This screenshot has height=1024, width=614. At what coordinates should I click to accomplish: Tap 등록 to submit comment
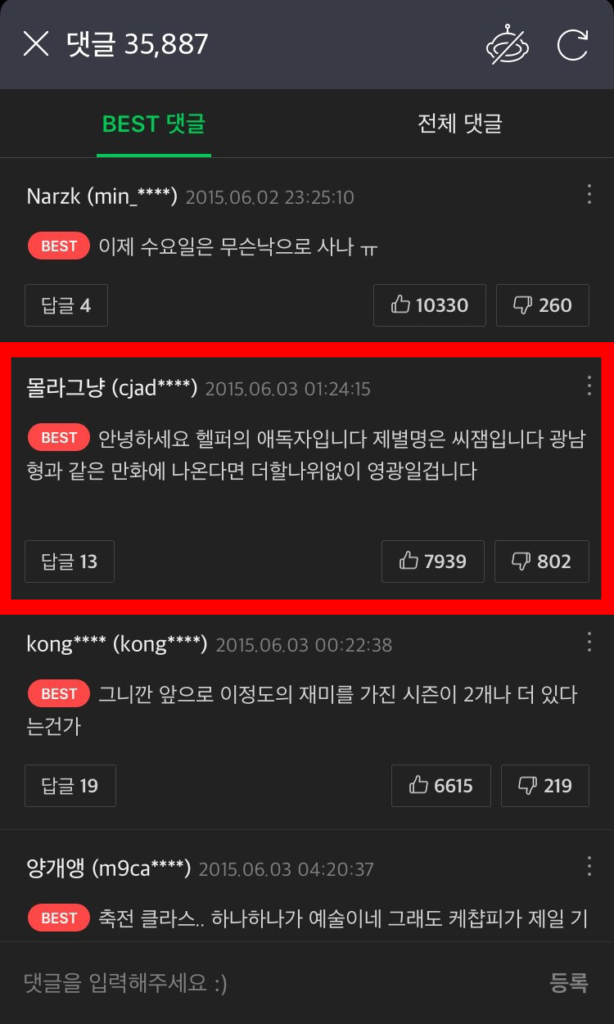[568, 983]
